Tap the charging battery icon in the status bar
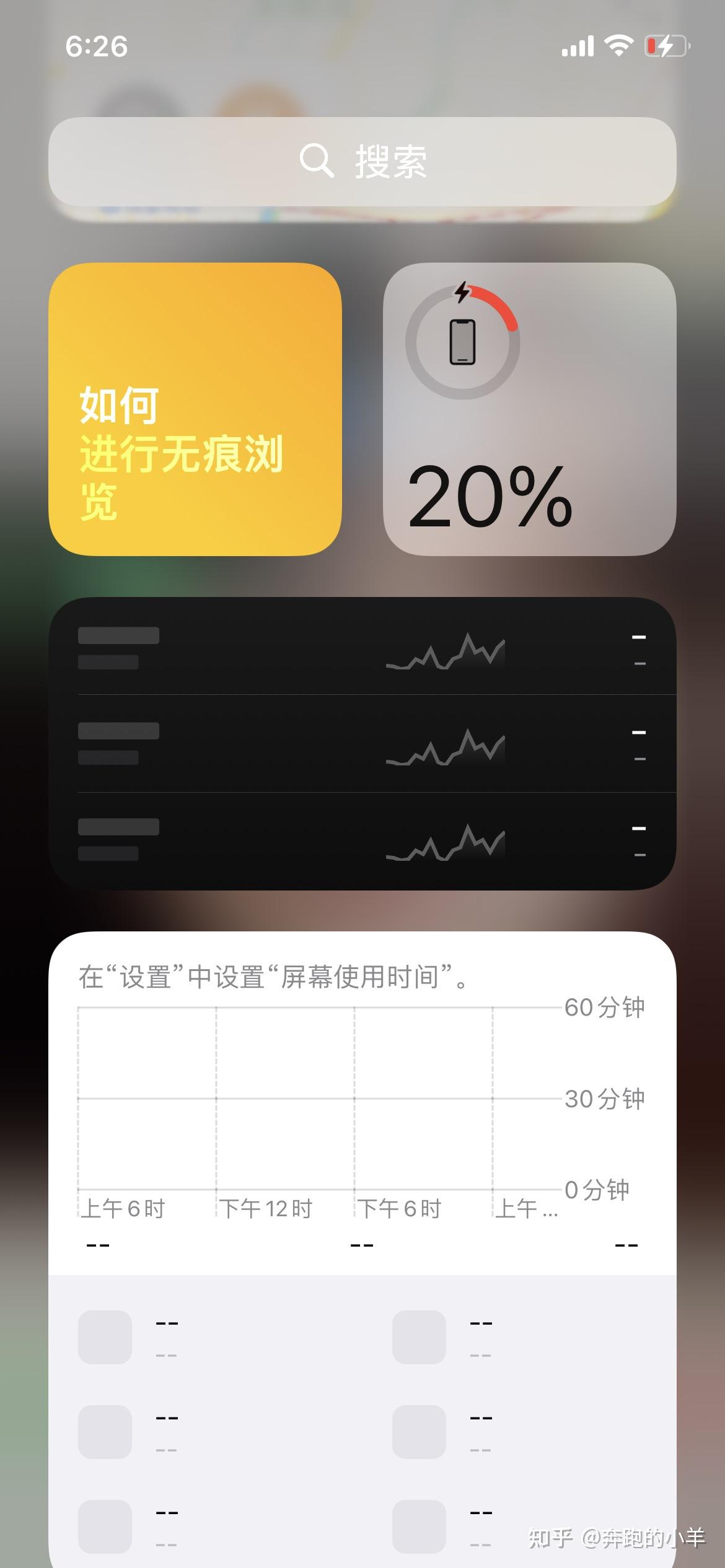Image resolution: width=725 pixels, height=1568 pixels. (666, 45)
